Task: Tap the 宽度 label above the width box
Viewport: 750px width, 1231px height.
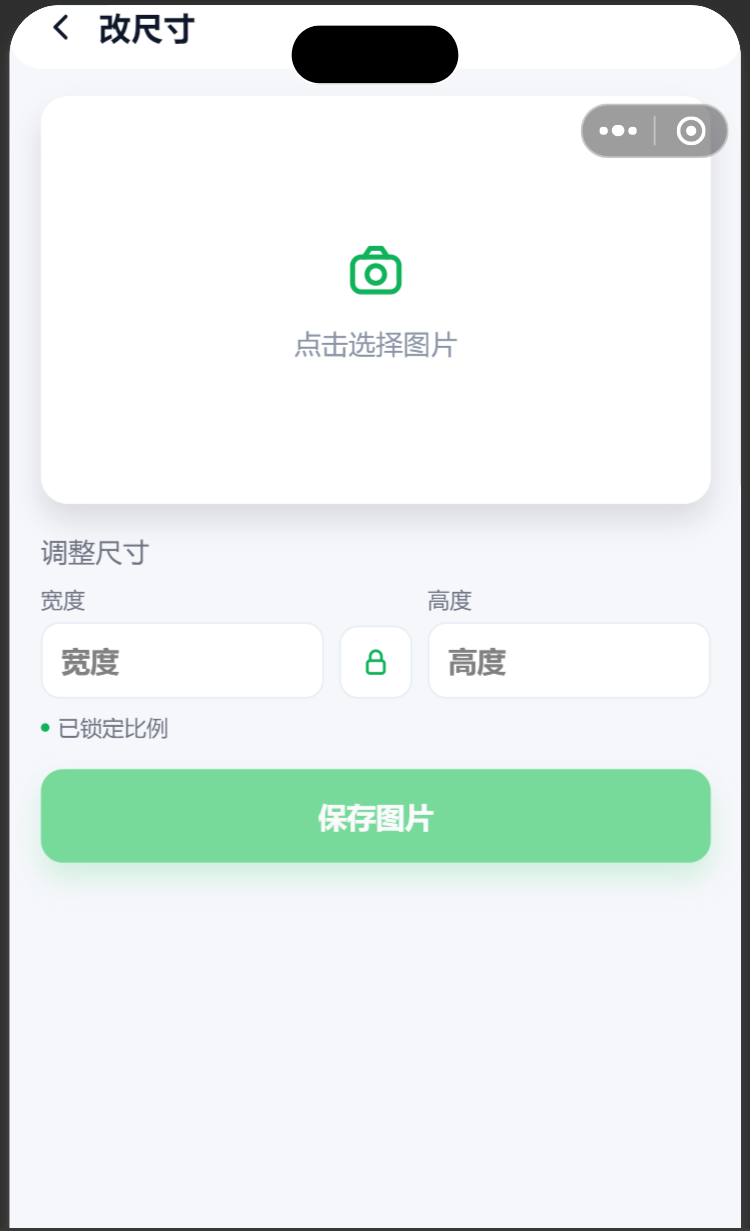Action: 62,601
